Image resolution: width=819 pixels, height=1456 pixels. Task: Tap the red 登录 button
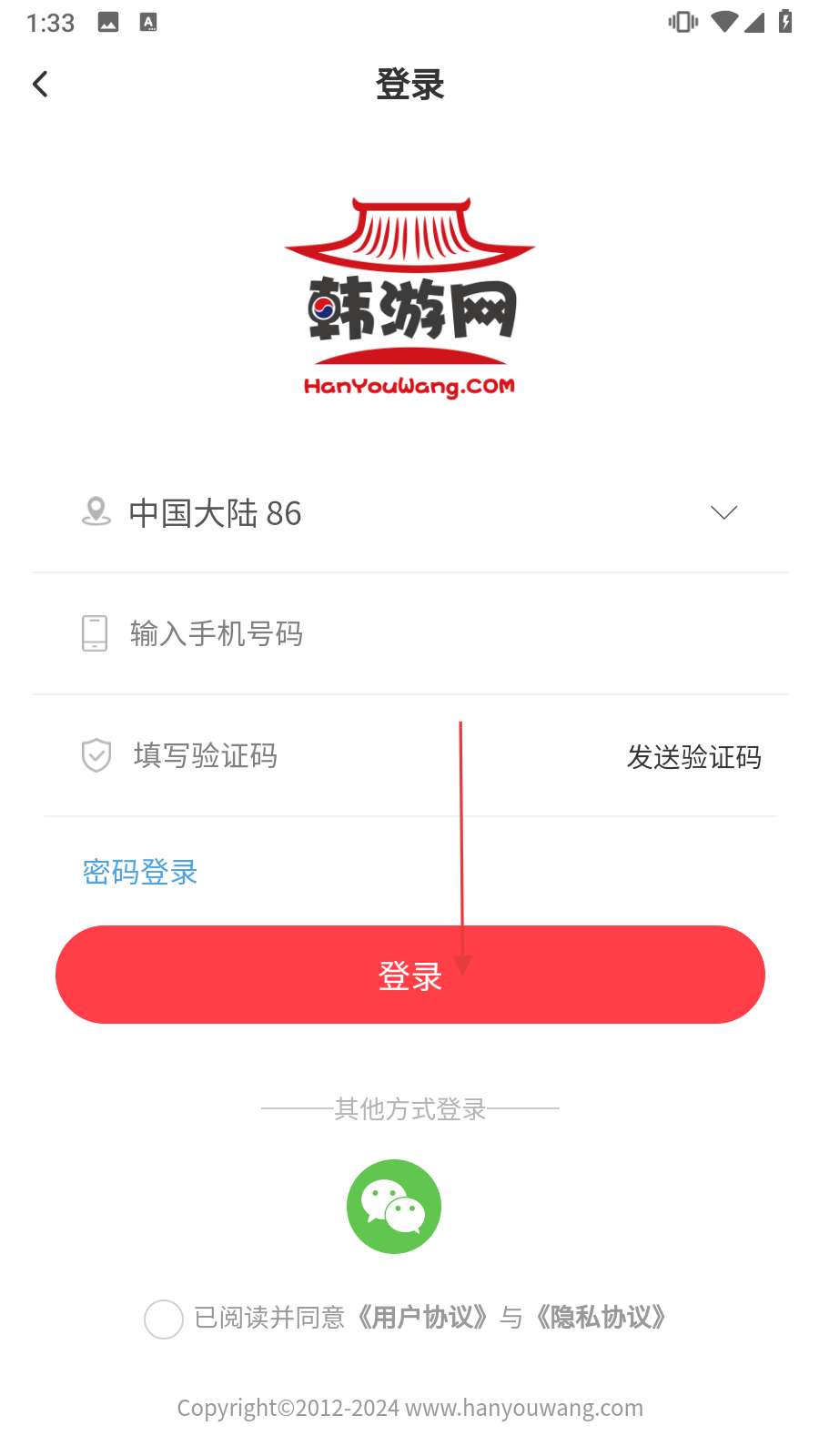[x=410, y=975]
